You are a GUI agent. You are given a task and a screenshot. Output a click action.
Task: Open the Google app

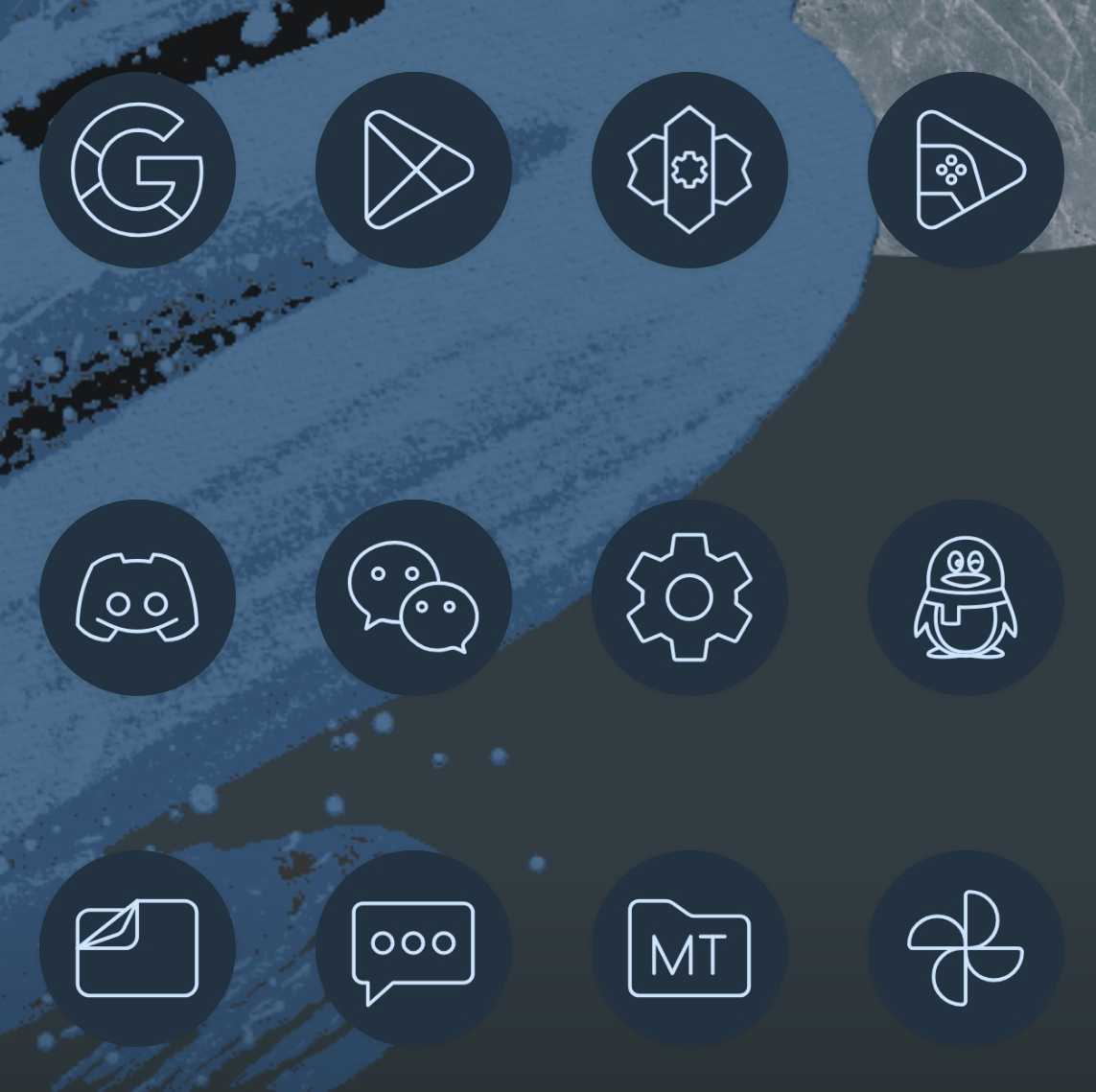click(137, 171)
